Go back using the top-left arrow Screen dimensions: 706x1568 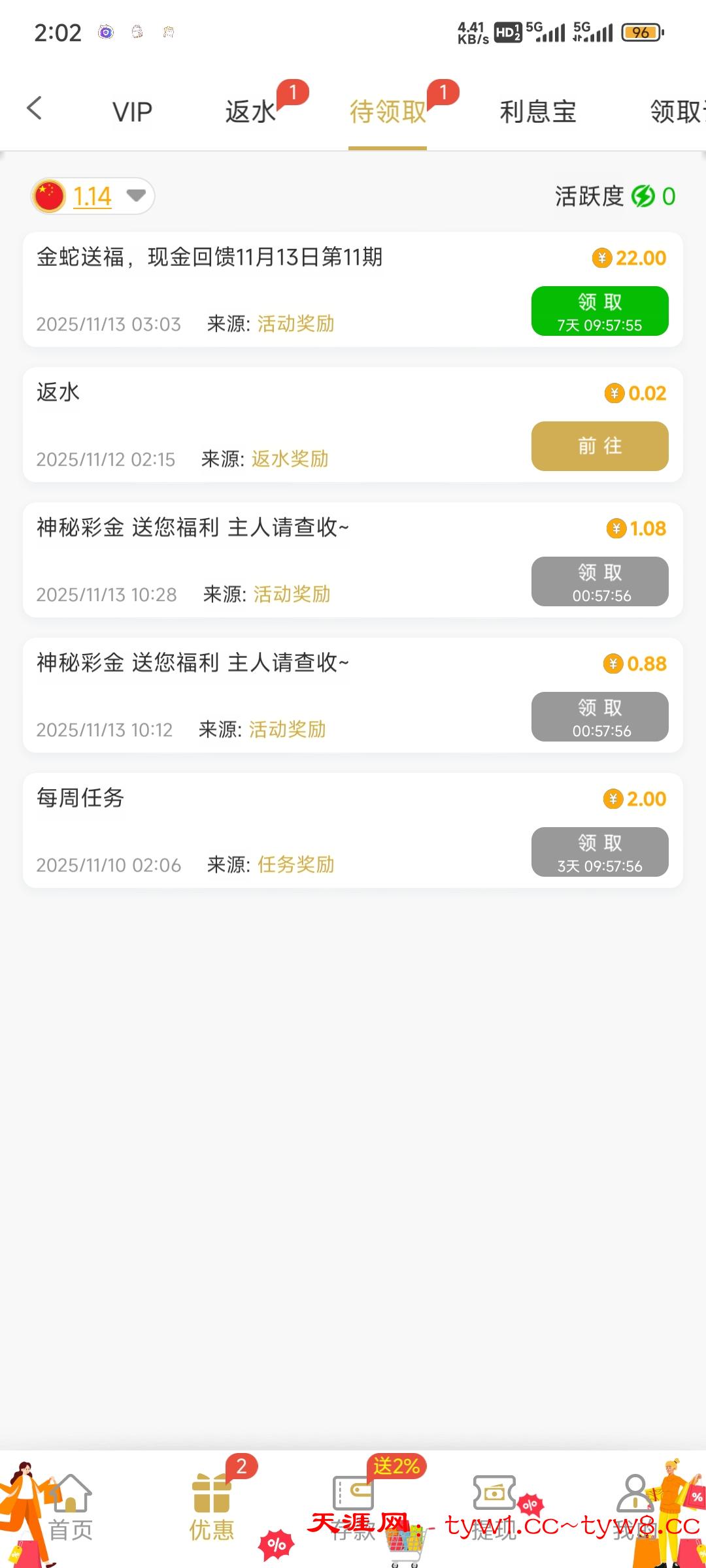coord(35,108)
